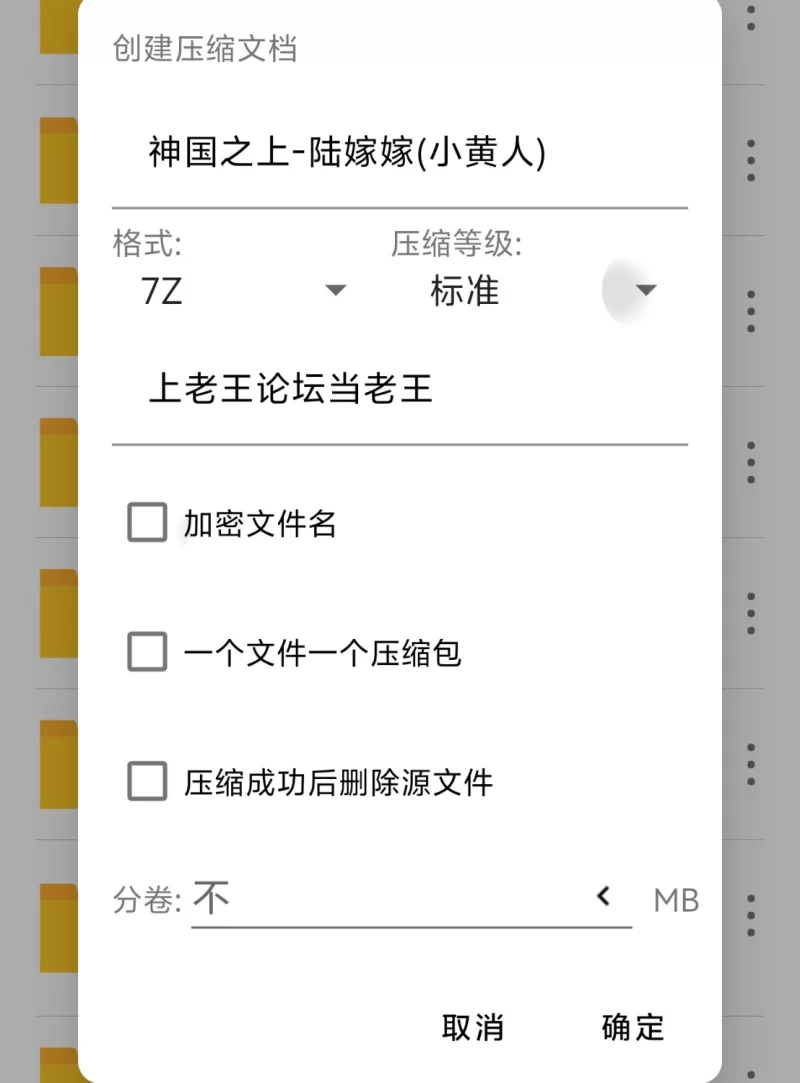Check 一个文件一个压缩包 option
The width and height of the screenshot is (800, 1083).
pos(146,652)
